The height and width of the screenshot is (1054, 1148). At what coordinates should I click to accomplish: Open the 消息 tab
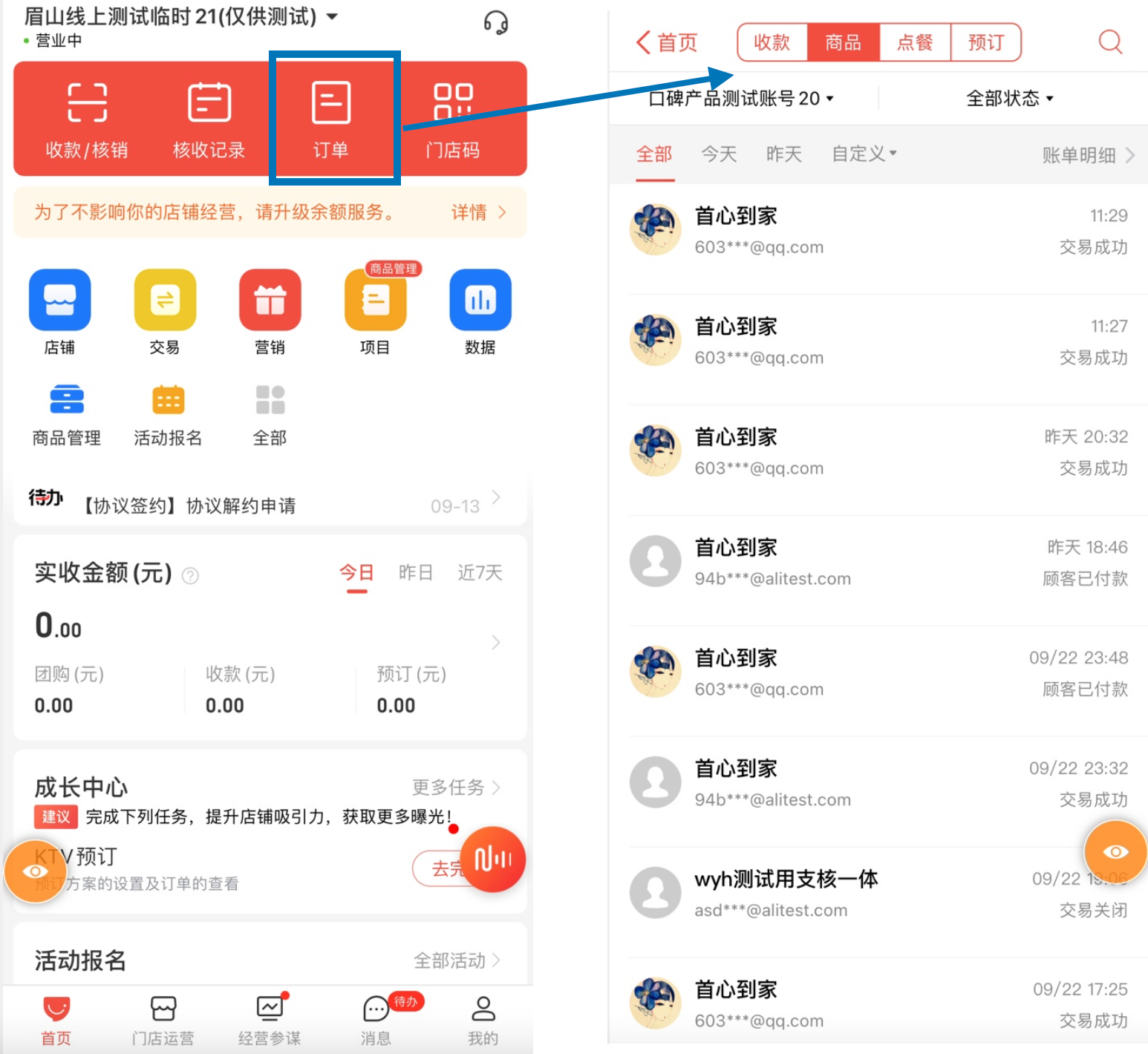[376, 1021]
